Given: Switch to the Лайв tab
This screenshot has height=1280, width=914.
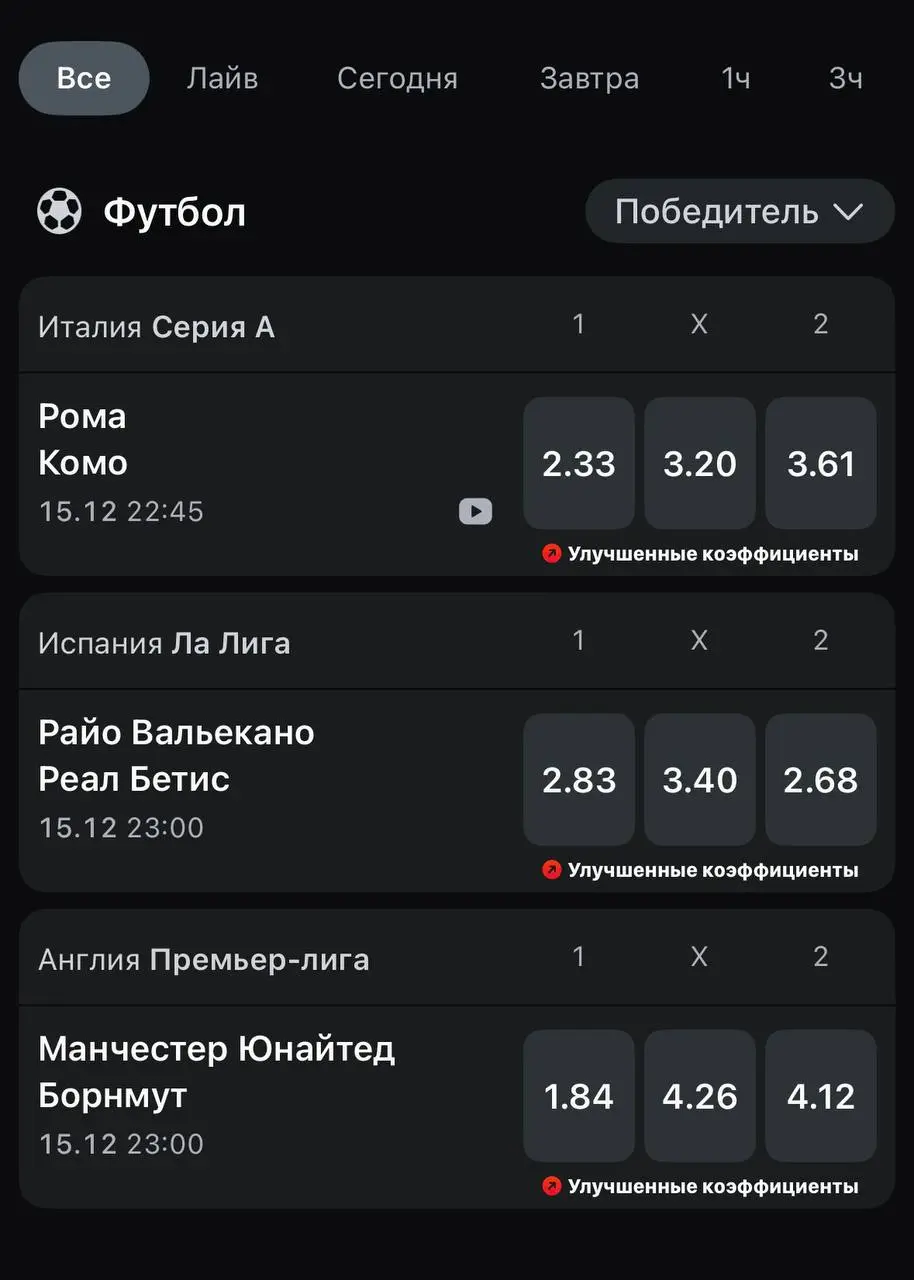Looking at the screenshot, I should pos(223,78).
